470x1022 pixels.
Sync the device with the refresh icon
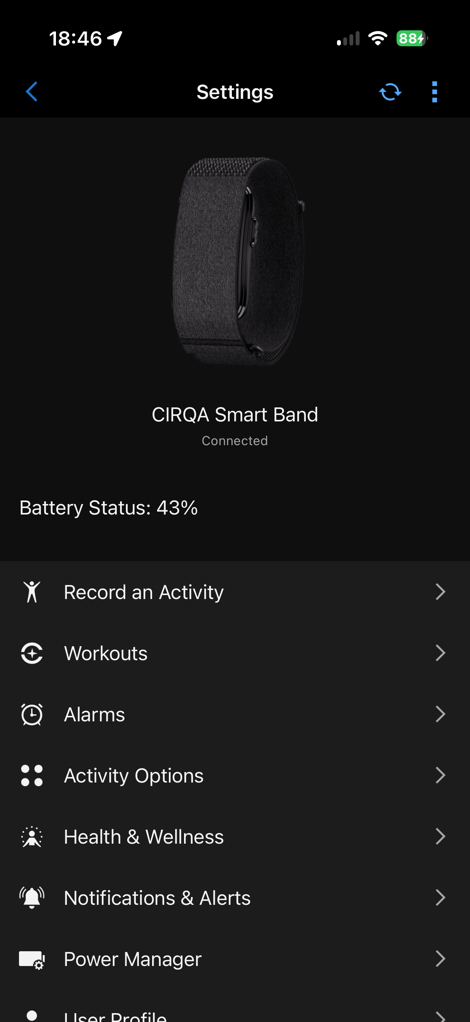tap(390, 92)
